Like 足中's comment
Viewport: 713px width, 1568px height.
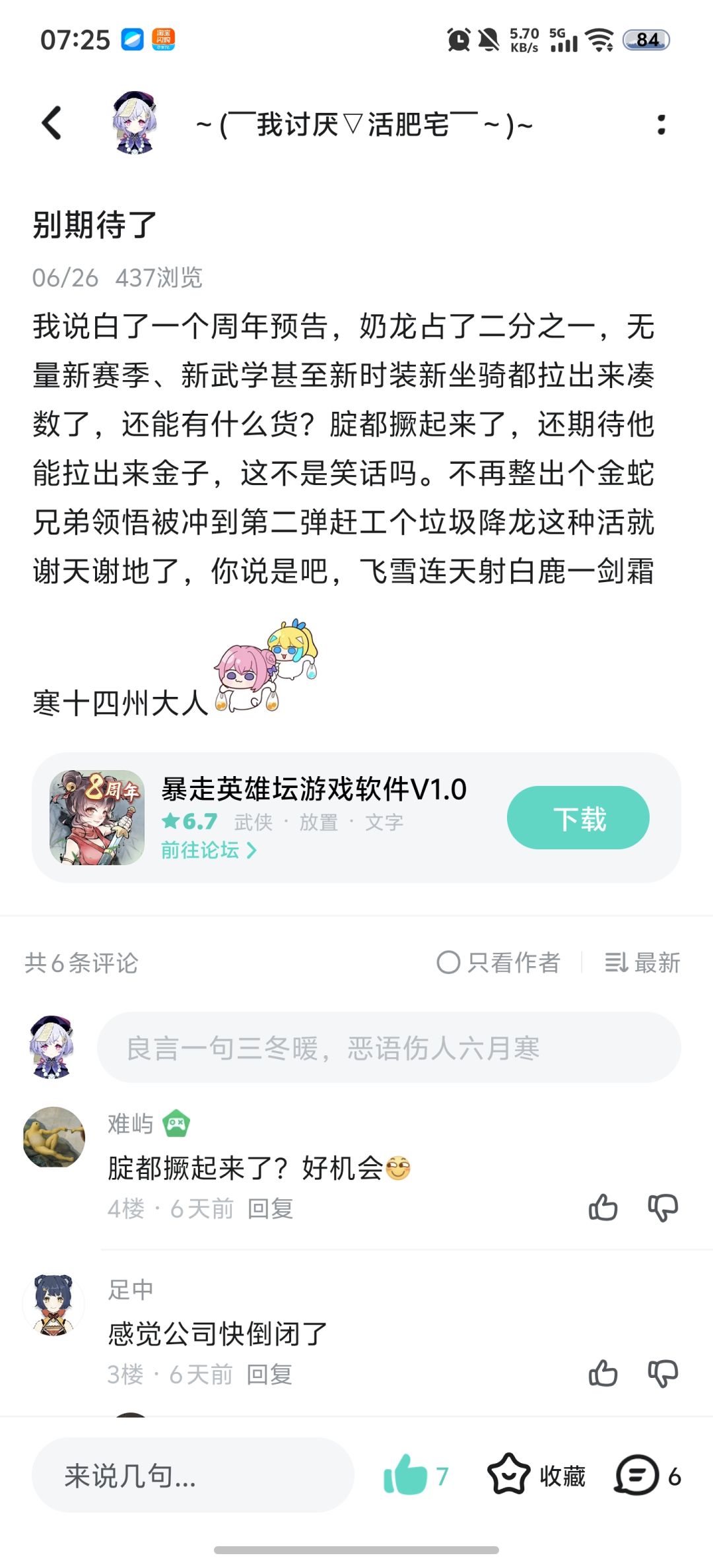(603, 1373)
